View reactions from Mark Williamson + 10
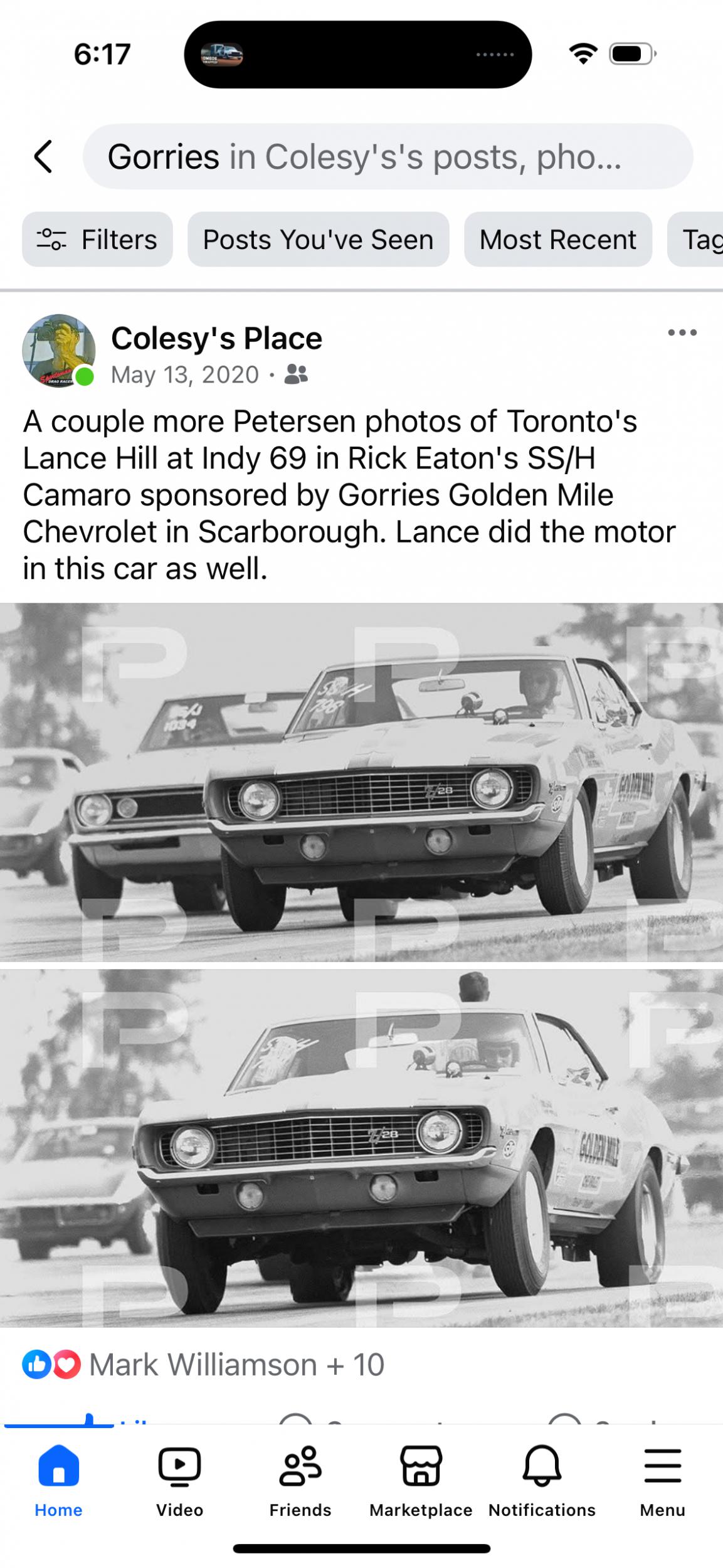Viewport: 723px width, 1568px height. pyautogui.click(x=203, y=1365)
